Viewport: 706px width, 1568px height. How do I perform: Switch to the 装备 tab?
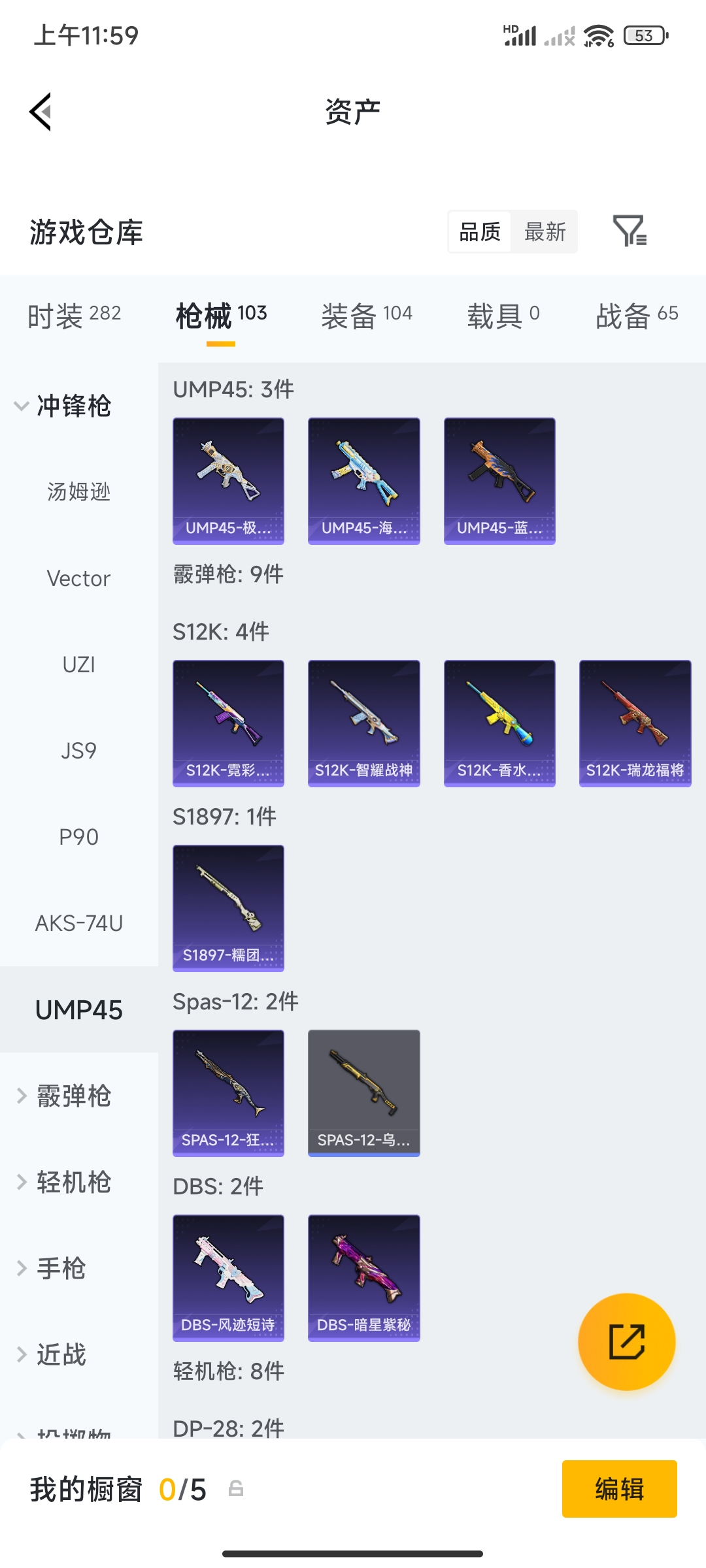pos(366,315)
